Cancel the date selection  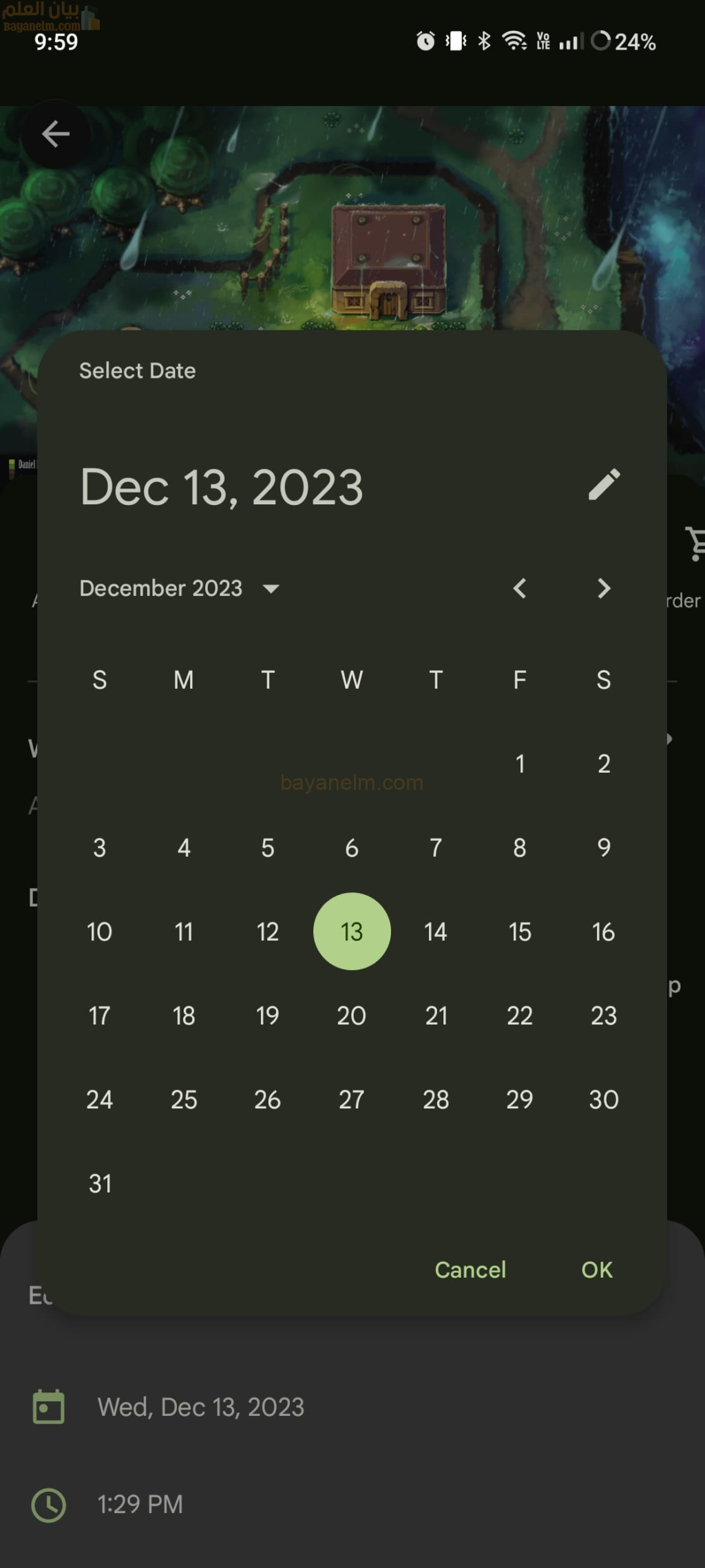[470, 1269]
